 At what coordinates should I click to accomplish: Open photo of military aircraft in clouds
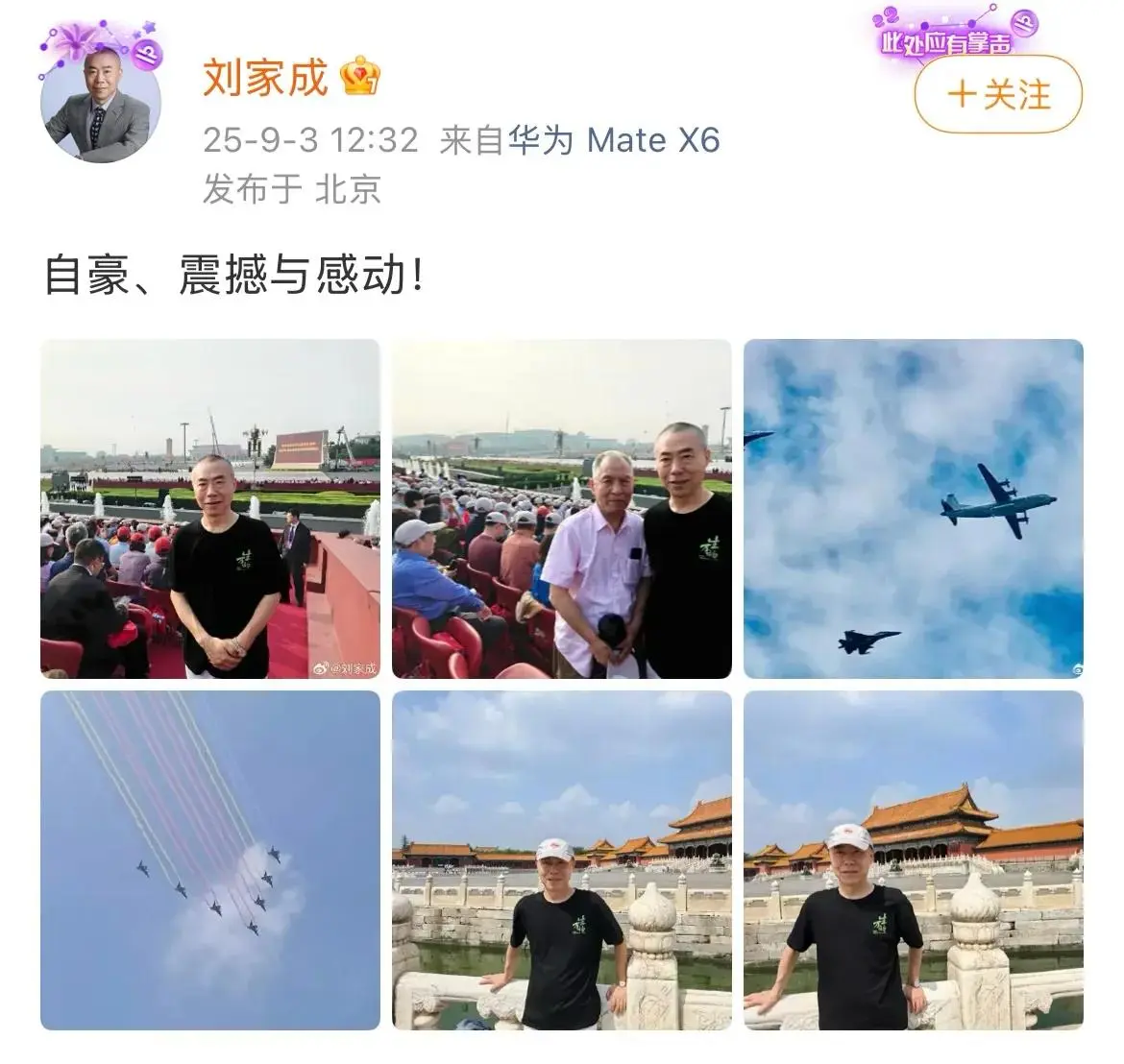pos(913,508)
